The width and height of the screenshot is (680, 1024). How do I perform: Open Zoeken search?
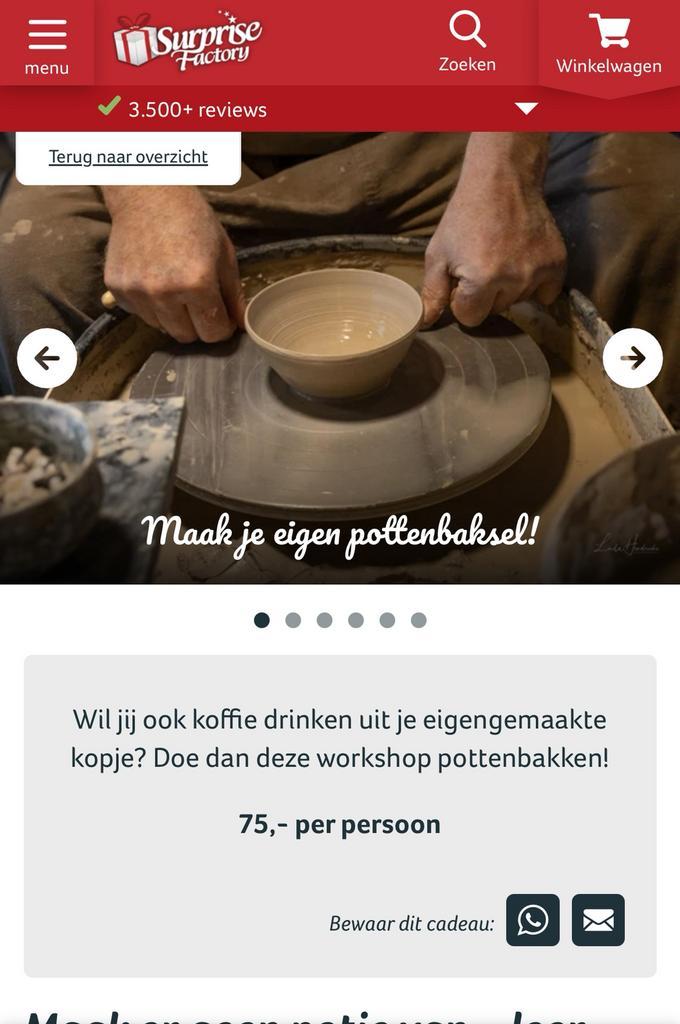coord(467,43)
